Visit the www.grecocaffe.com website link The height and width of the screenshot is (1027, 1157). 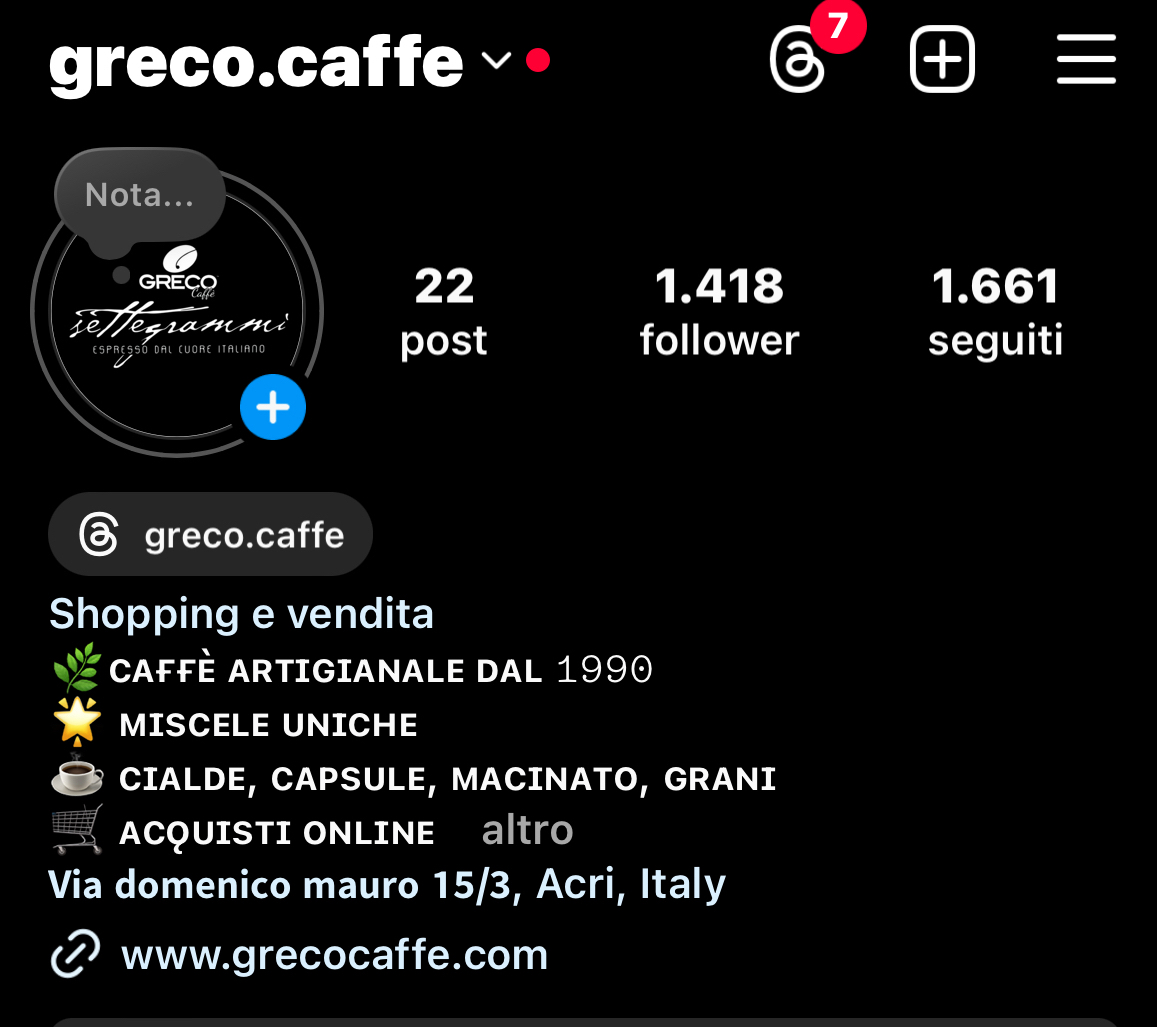(x=334, y=955)
